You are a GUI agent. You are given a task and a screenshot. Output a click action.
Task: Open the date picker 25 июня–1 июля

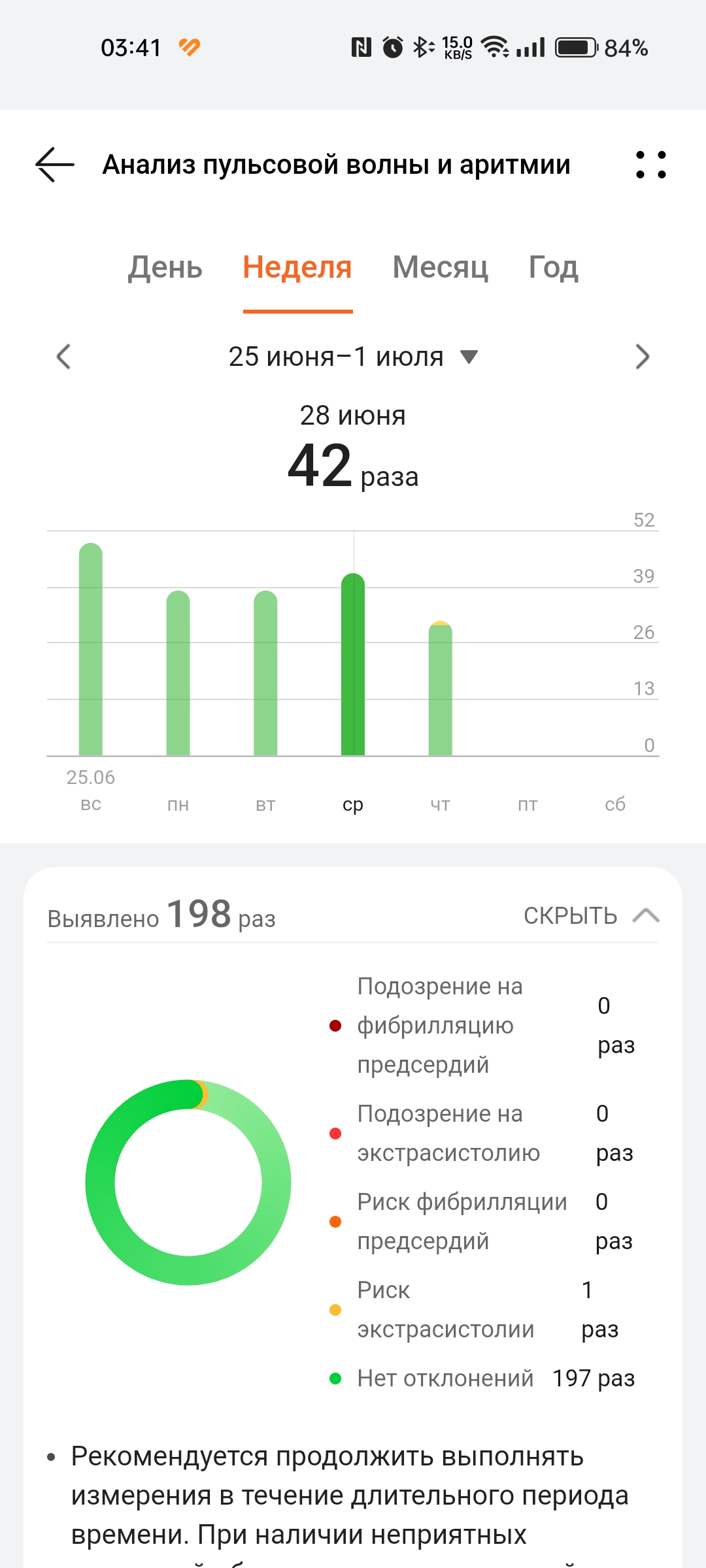353,357
